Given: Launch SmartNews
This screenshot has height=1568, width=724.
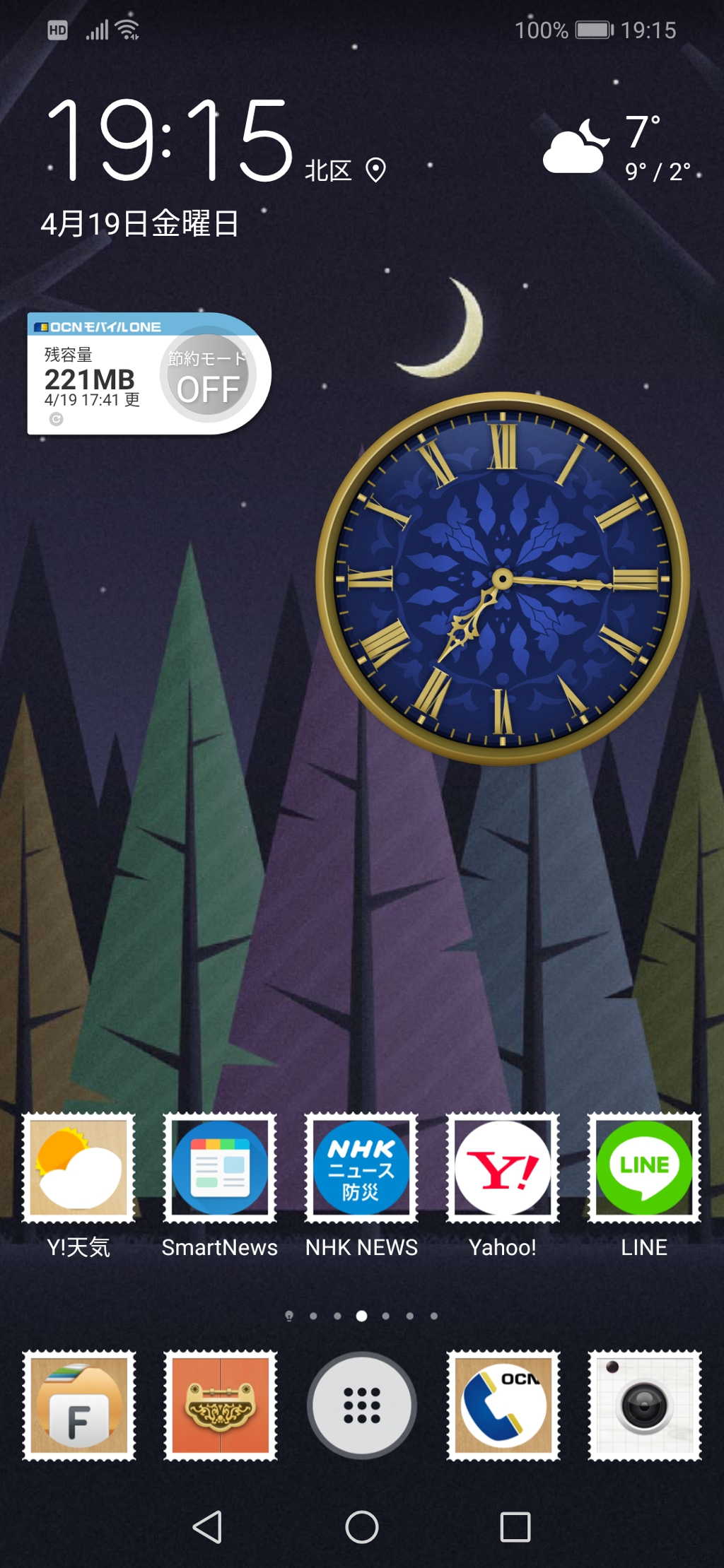Looking at the screenshot, I should (220, 1168).
